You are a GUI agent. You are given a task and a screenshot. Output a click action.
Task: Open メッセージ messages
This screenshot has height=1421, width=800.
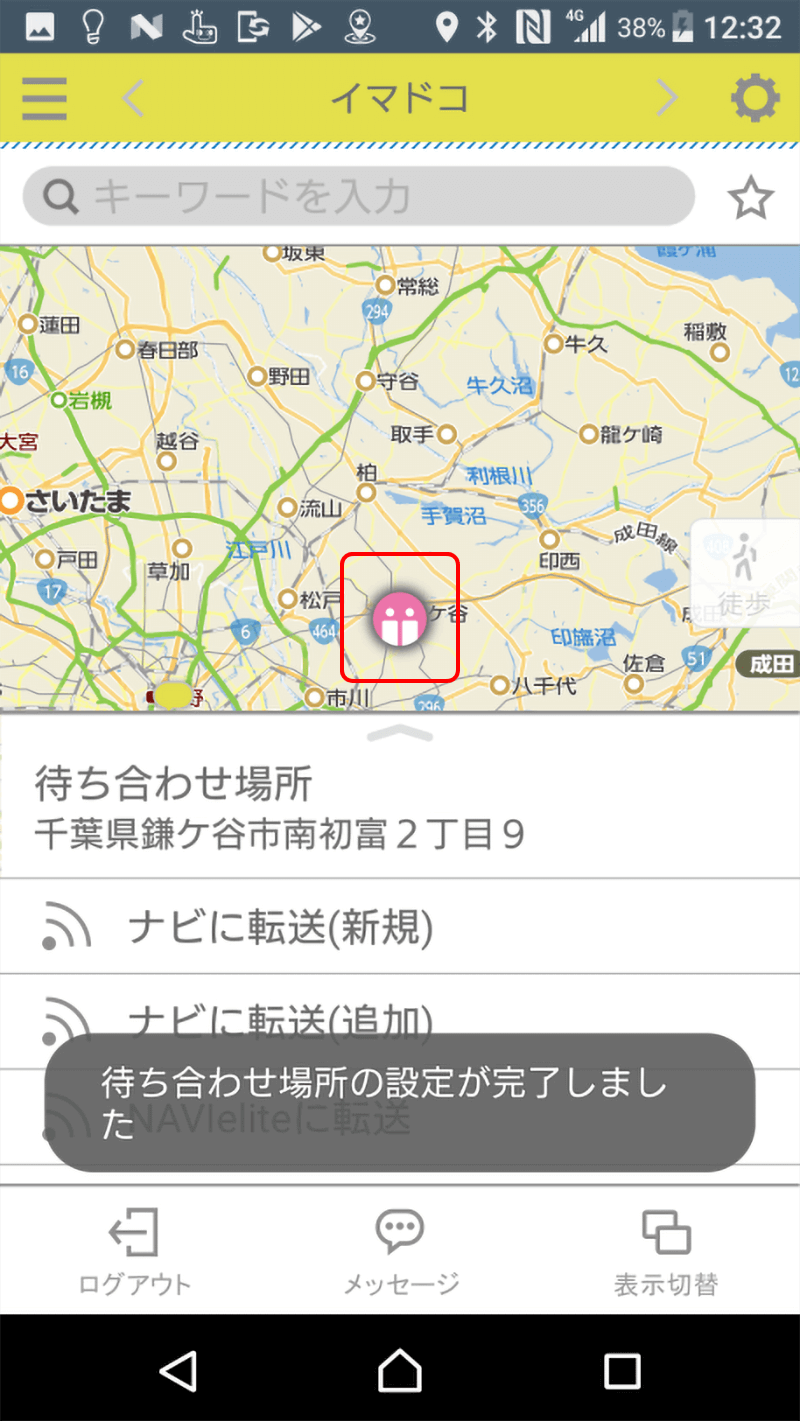click(400, 1252)
